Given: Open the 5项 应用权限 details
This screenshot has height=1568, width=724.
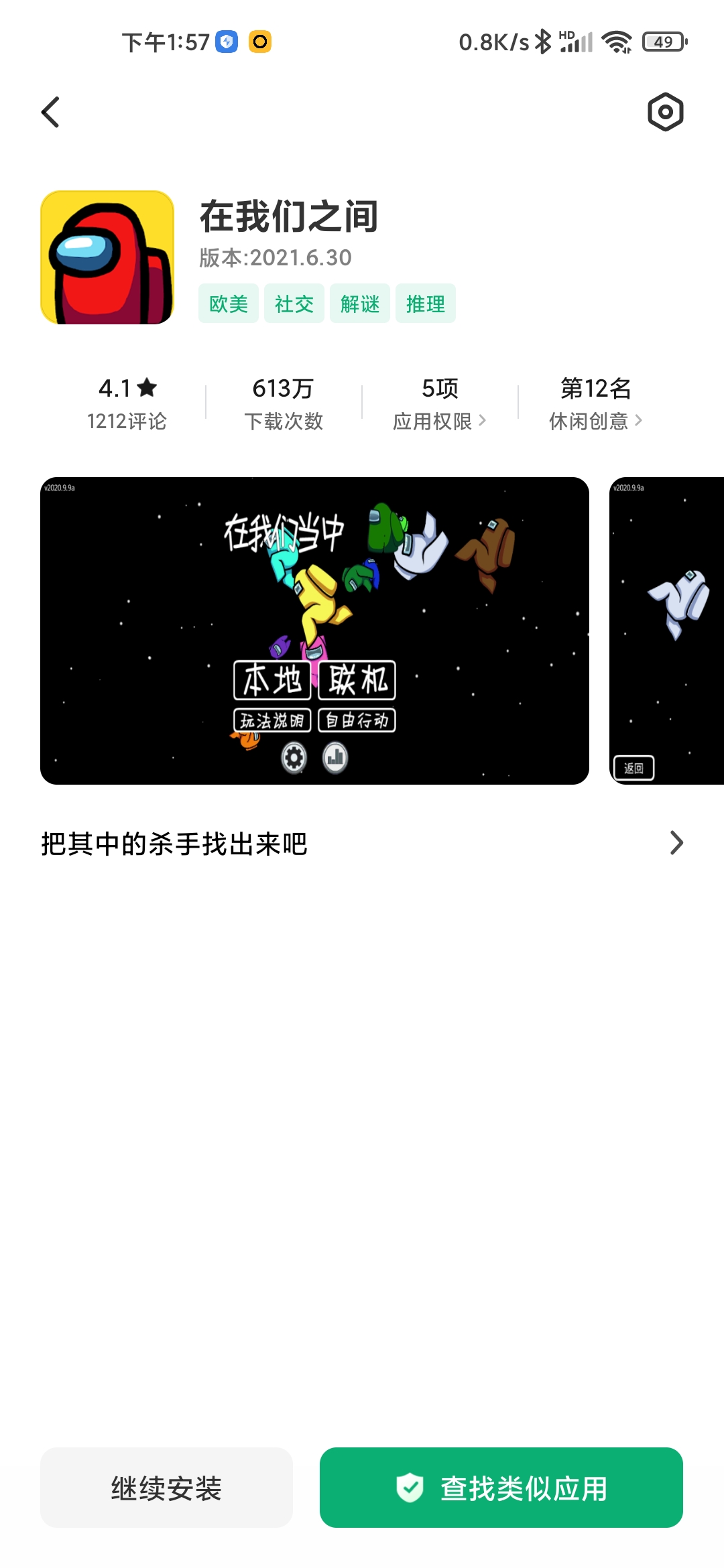Looking at the screenshot, I should tap(439, 403).
